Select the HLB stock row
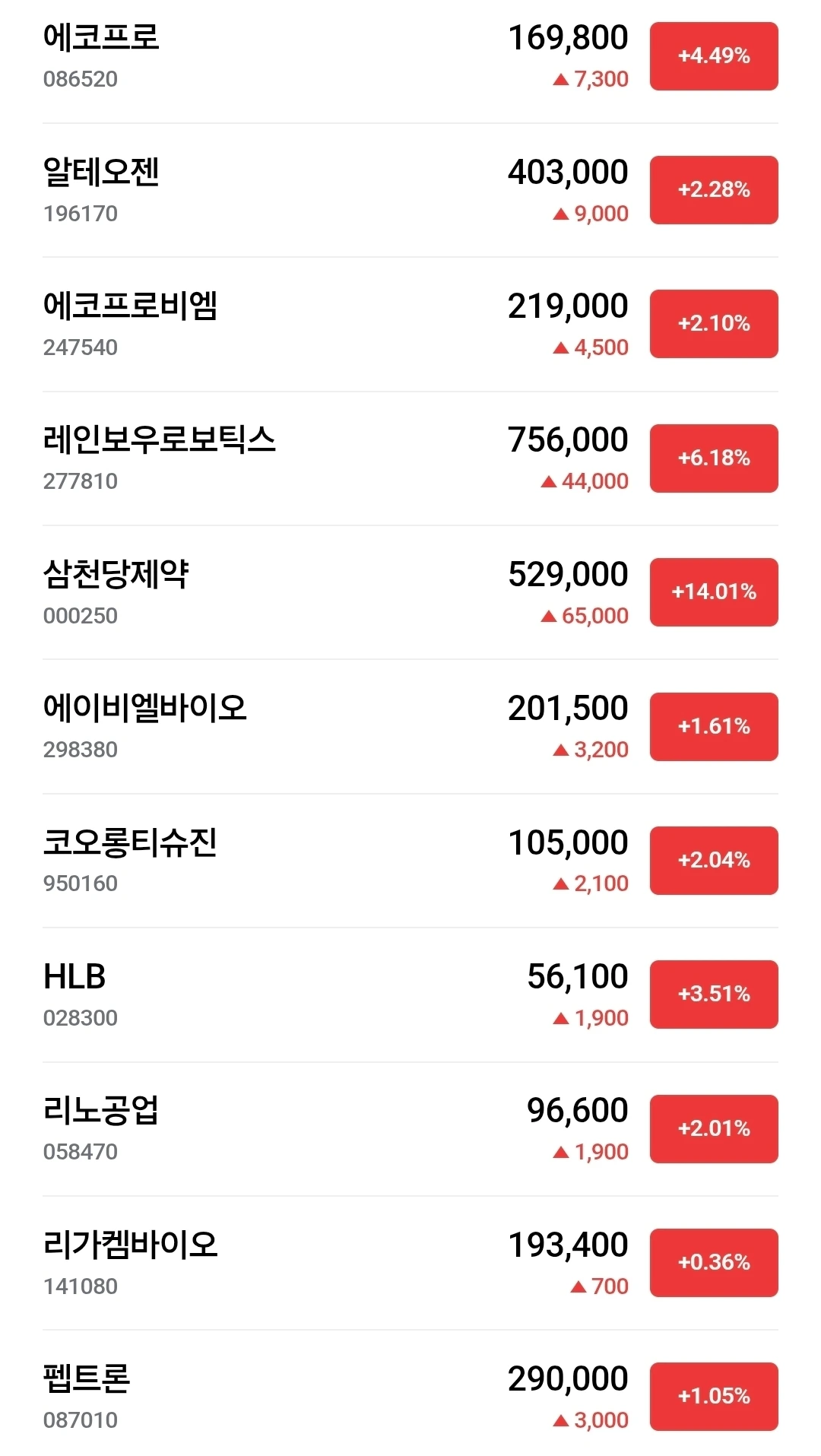The image size is (821, 1456). pos(410,994)
